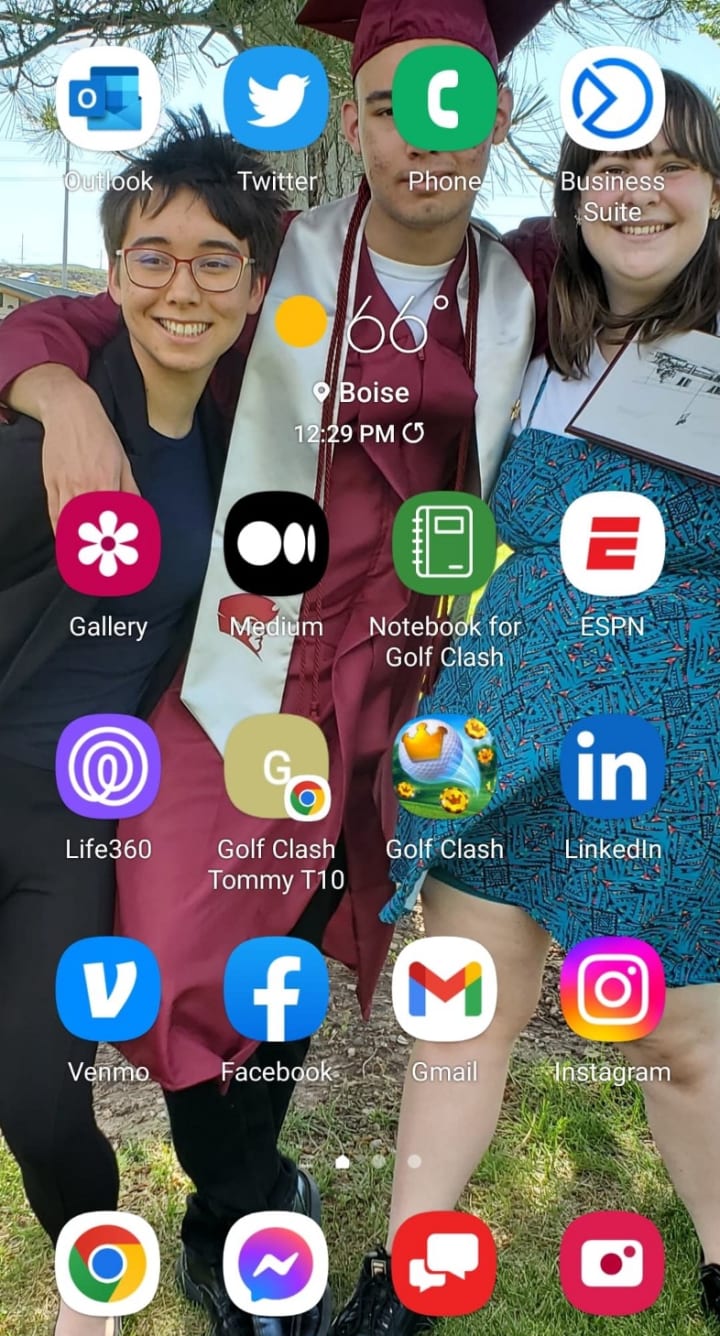The height and width of the screenshot is (1336, 720).
Task: Launch the ESPN app
Action: (612, 544)
